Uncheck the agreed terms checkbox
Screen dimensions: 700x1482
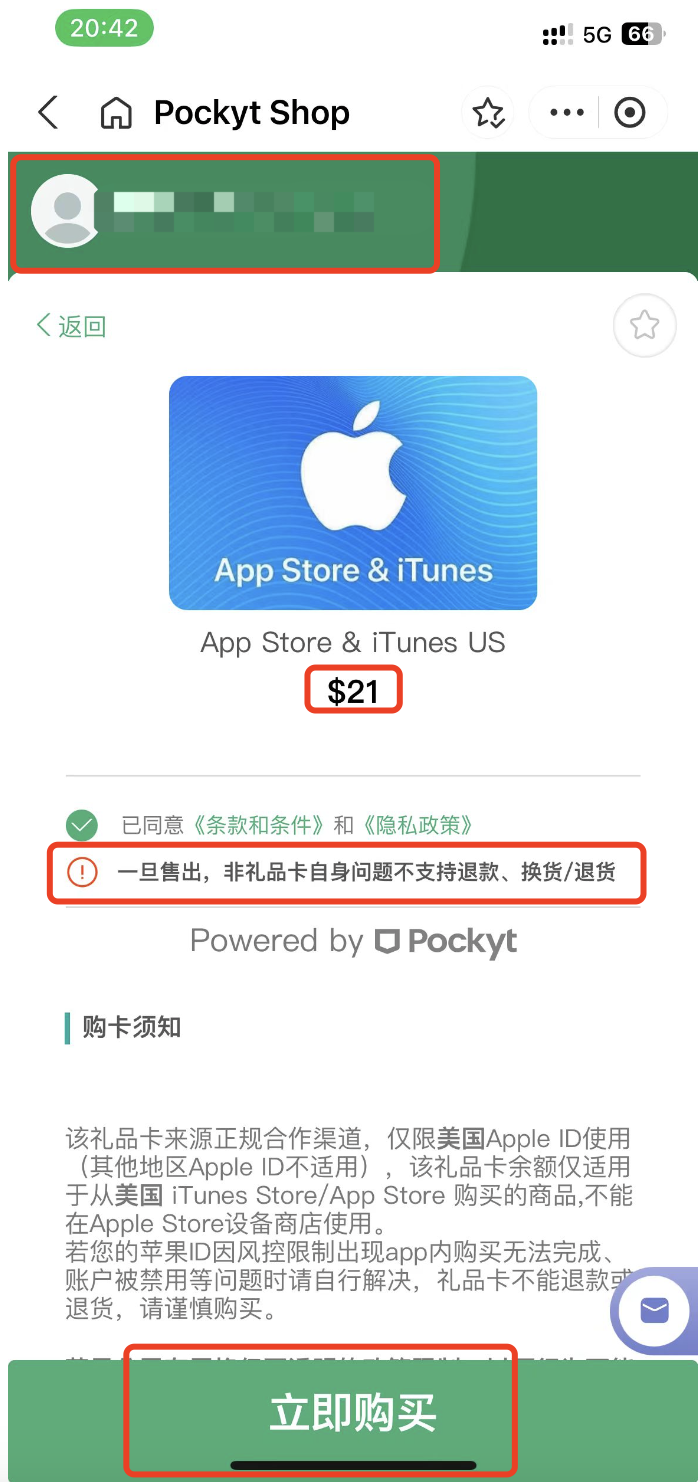point(82,825)
